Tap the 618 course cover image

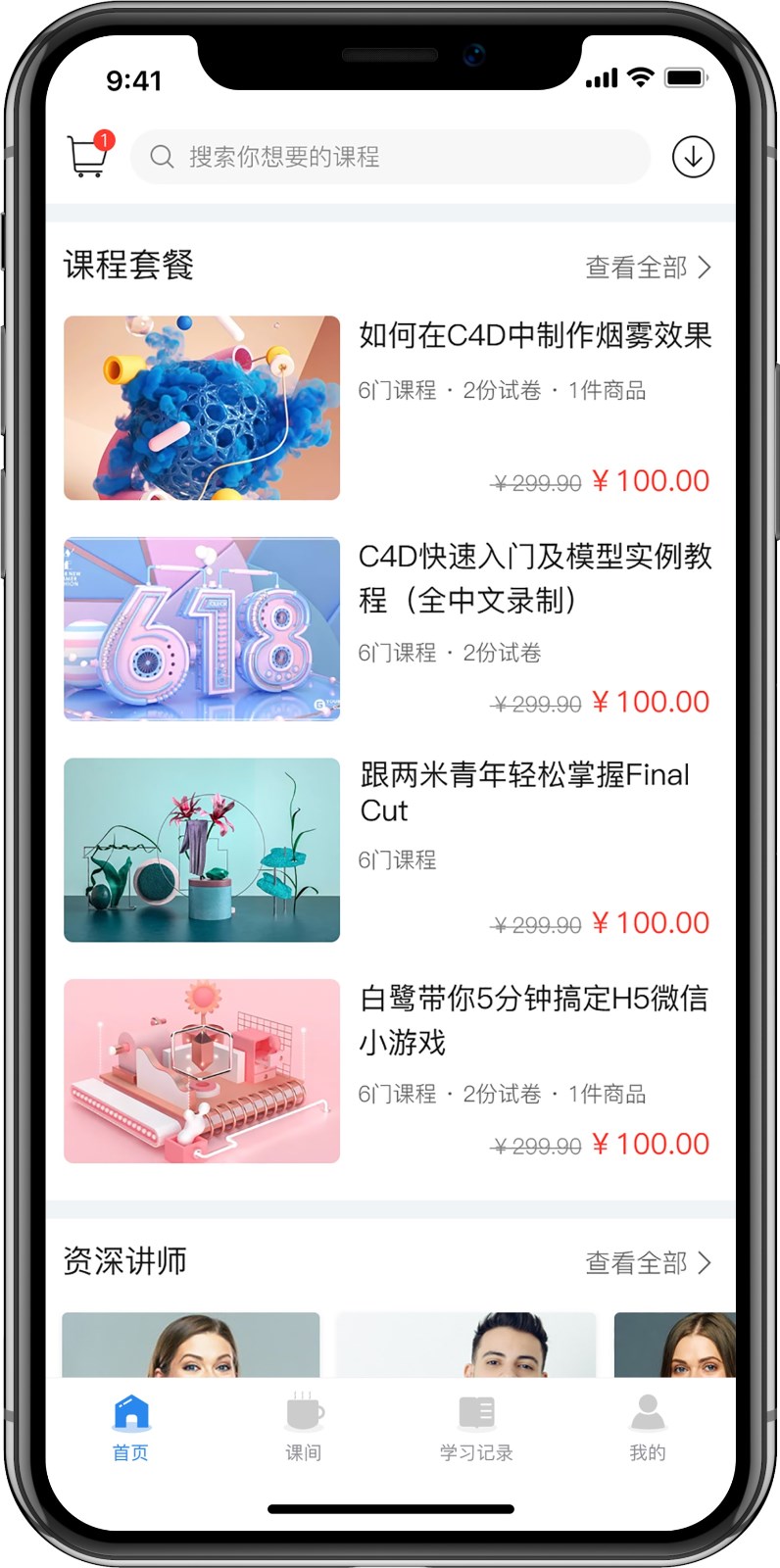pyautogui.click(x=201, y=630)
